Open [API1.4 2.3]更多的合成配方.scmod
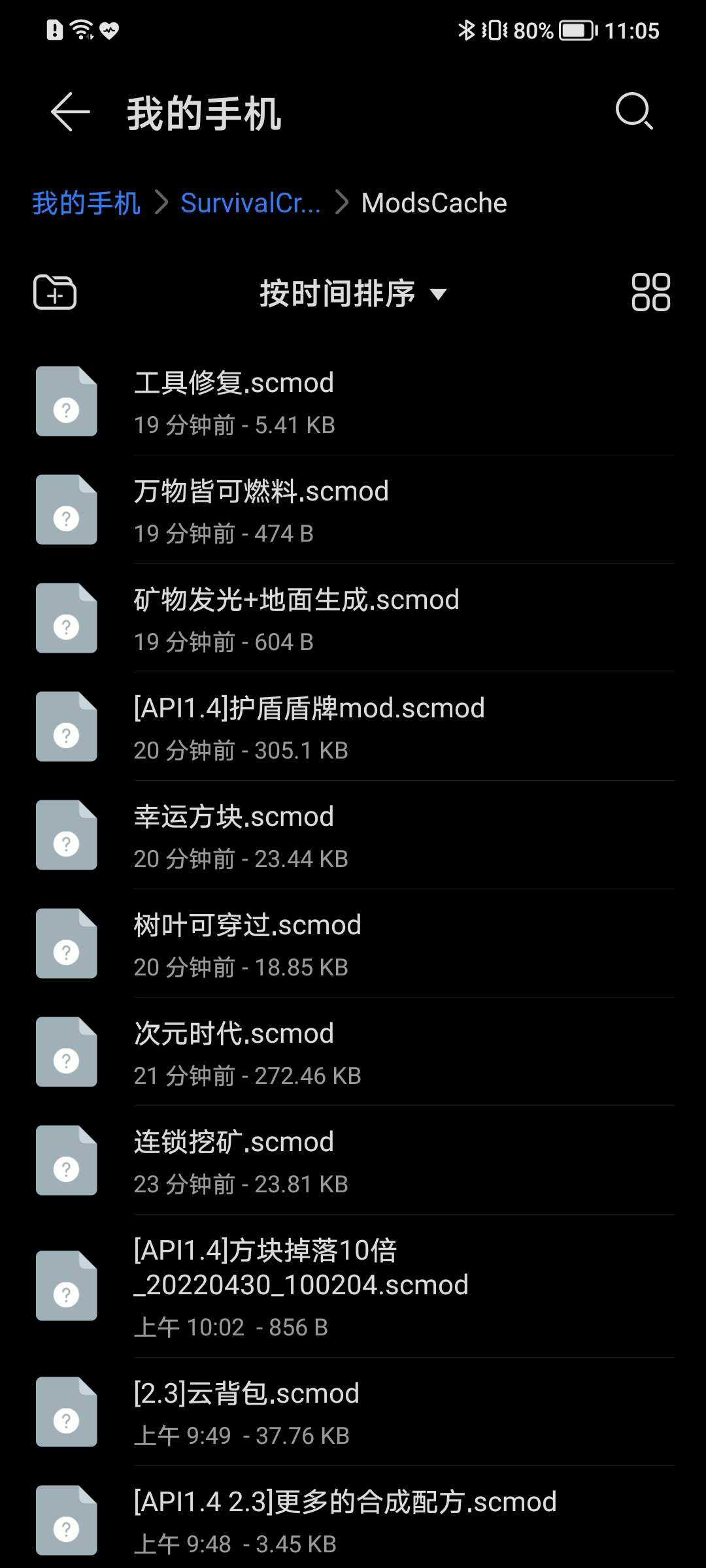This screenshot has height=1568, width=706. click(x=353, y=1520)
